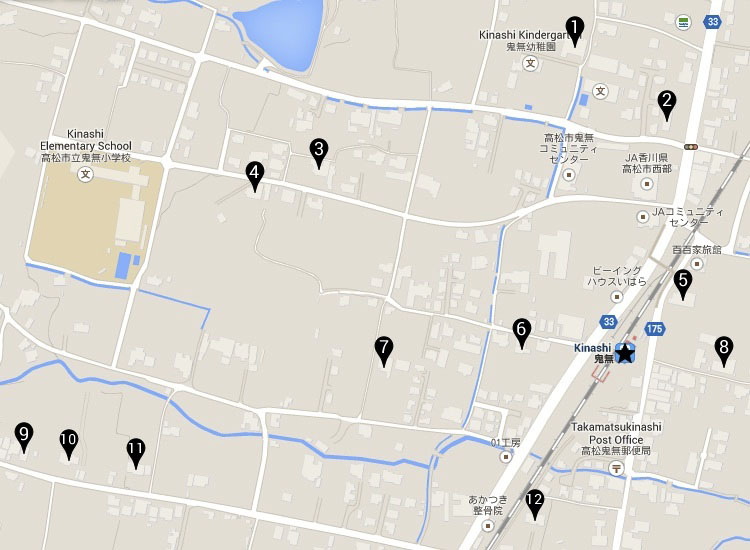Open map marker number 3
Viewport: 750px width, 550px height.
tap(318, 151)
